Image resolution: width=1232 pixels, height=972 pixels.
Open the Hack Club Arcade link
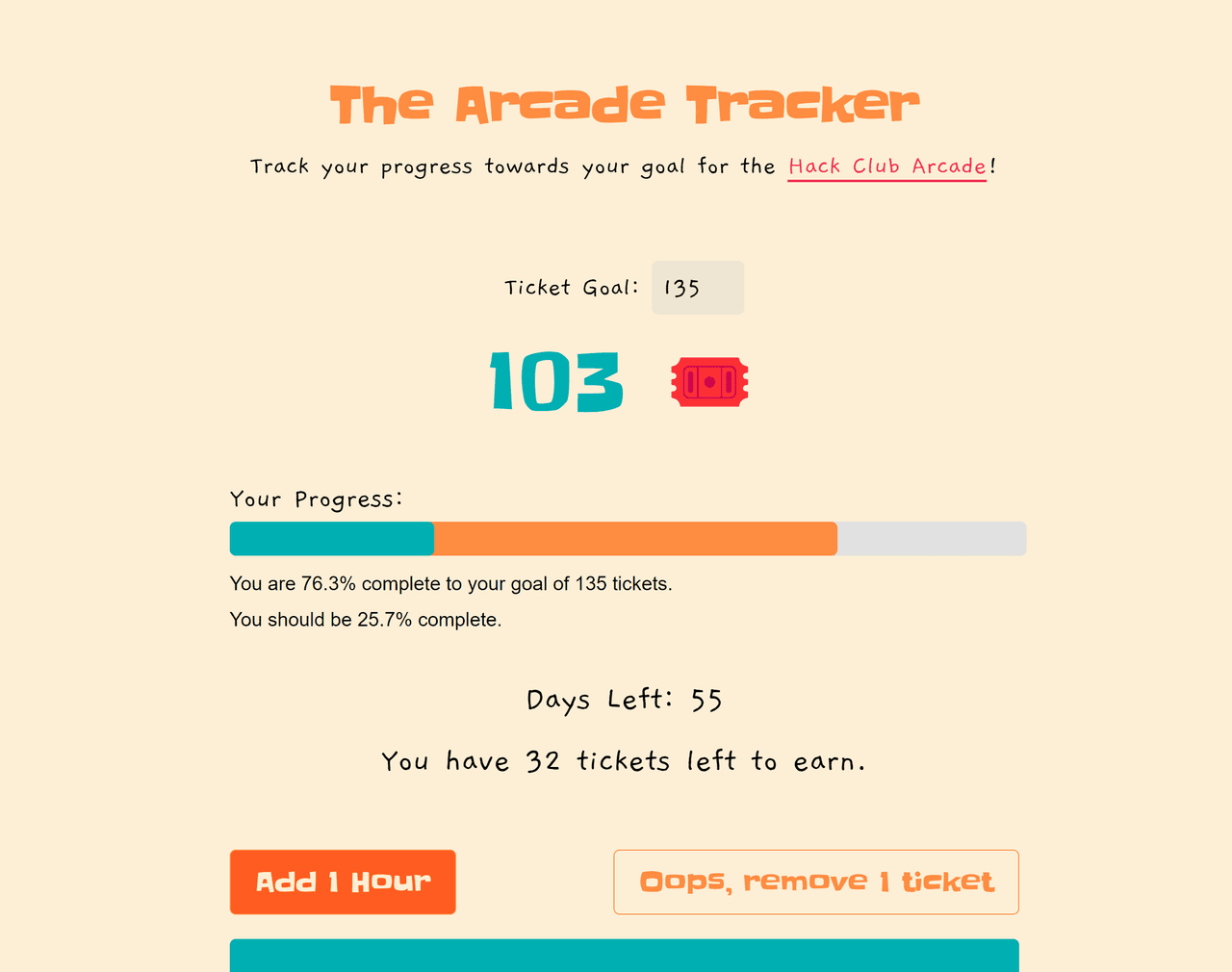click(886, 166)
